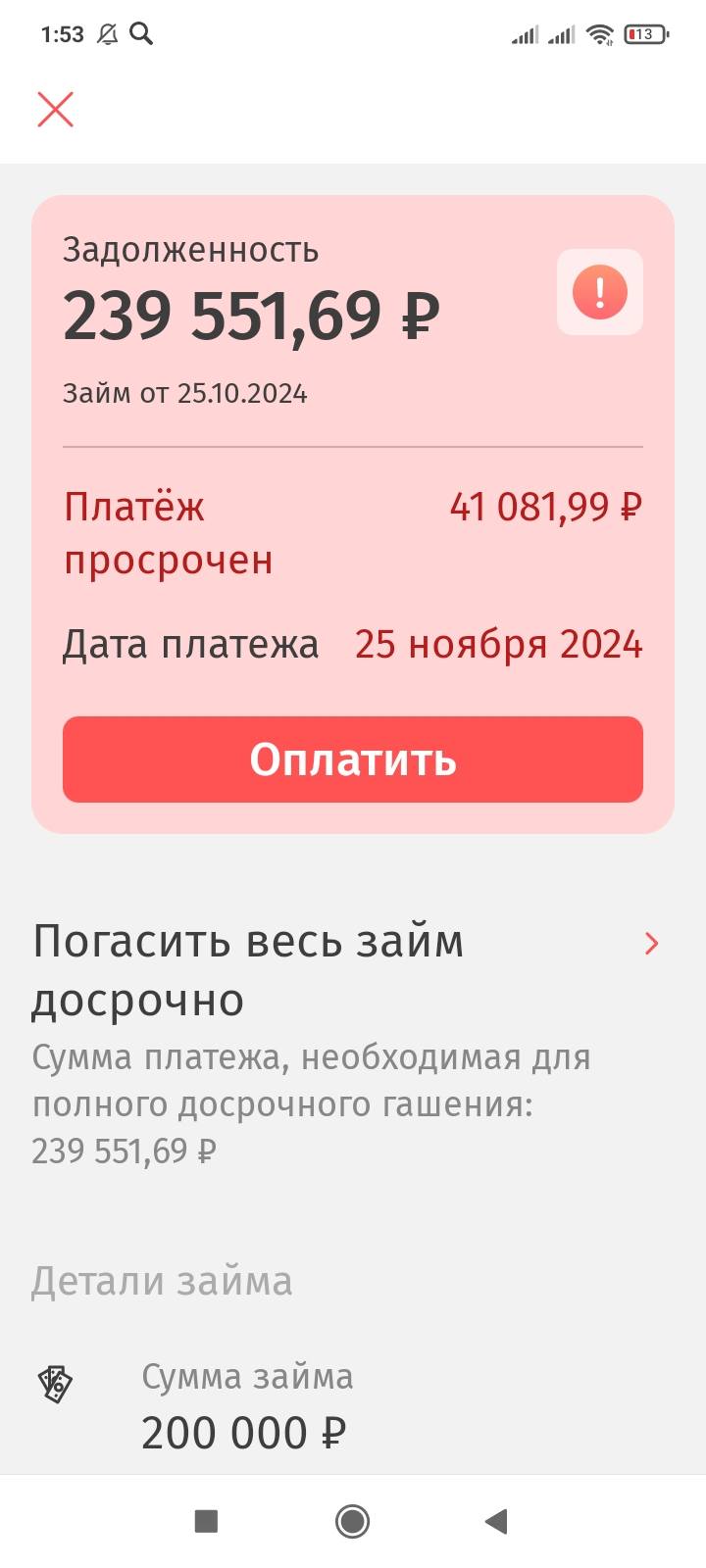Tap the overdue payment amount 41 081,99 ₽
The width and height of the screenshot is (706, 1568).
[545, 508]
